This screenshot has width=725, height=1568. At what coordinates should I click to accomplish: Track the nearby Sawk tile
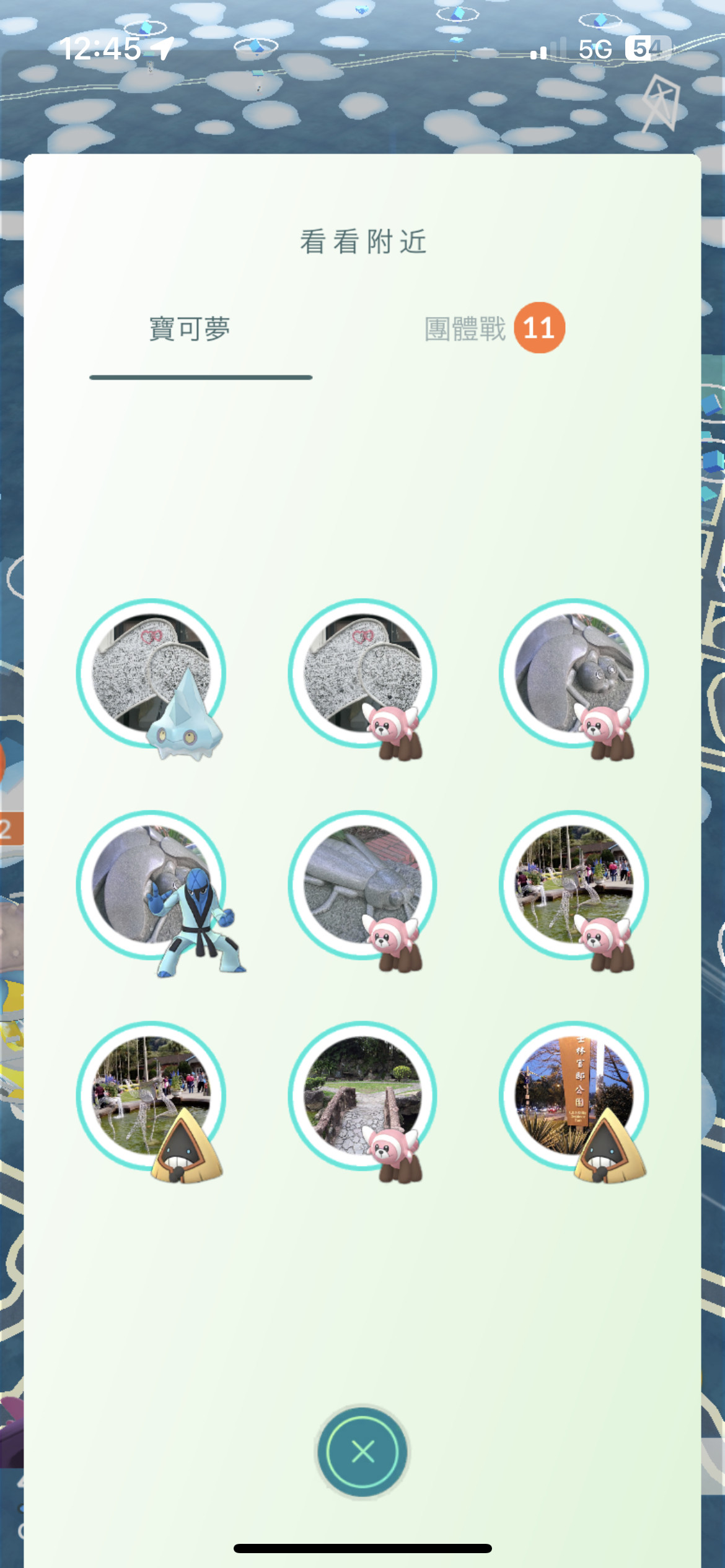click(x=152, y=886)
